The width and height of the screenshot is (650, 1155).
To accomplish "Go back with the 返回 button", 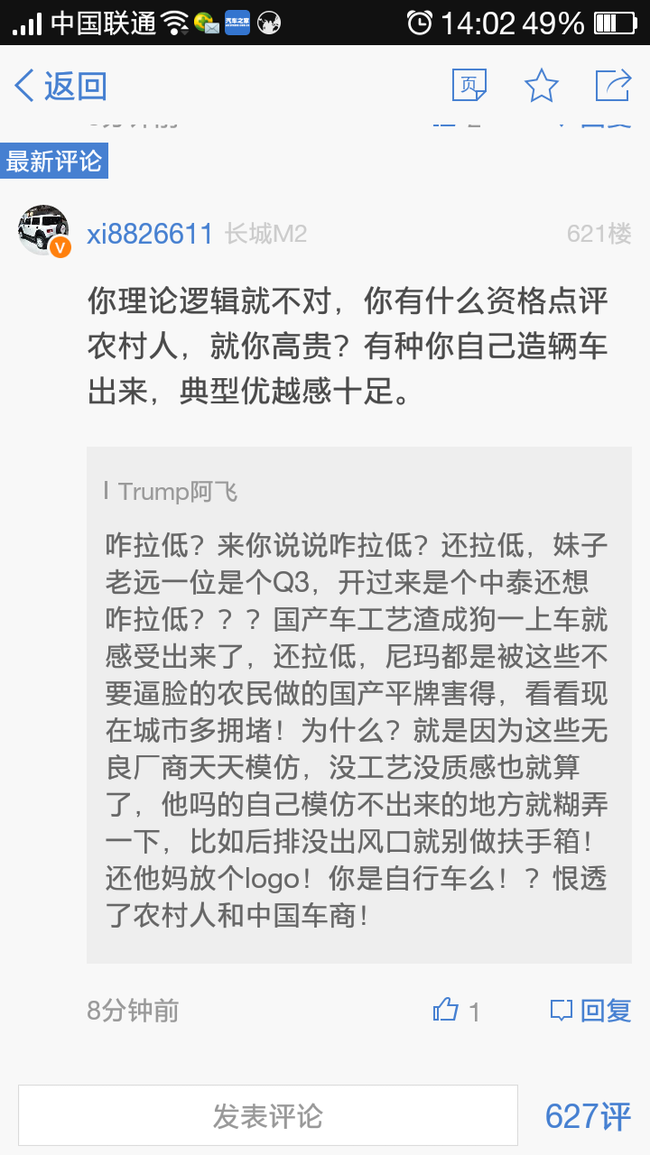I will (x=60, y=86).
